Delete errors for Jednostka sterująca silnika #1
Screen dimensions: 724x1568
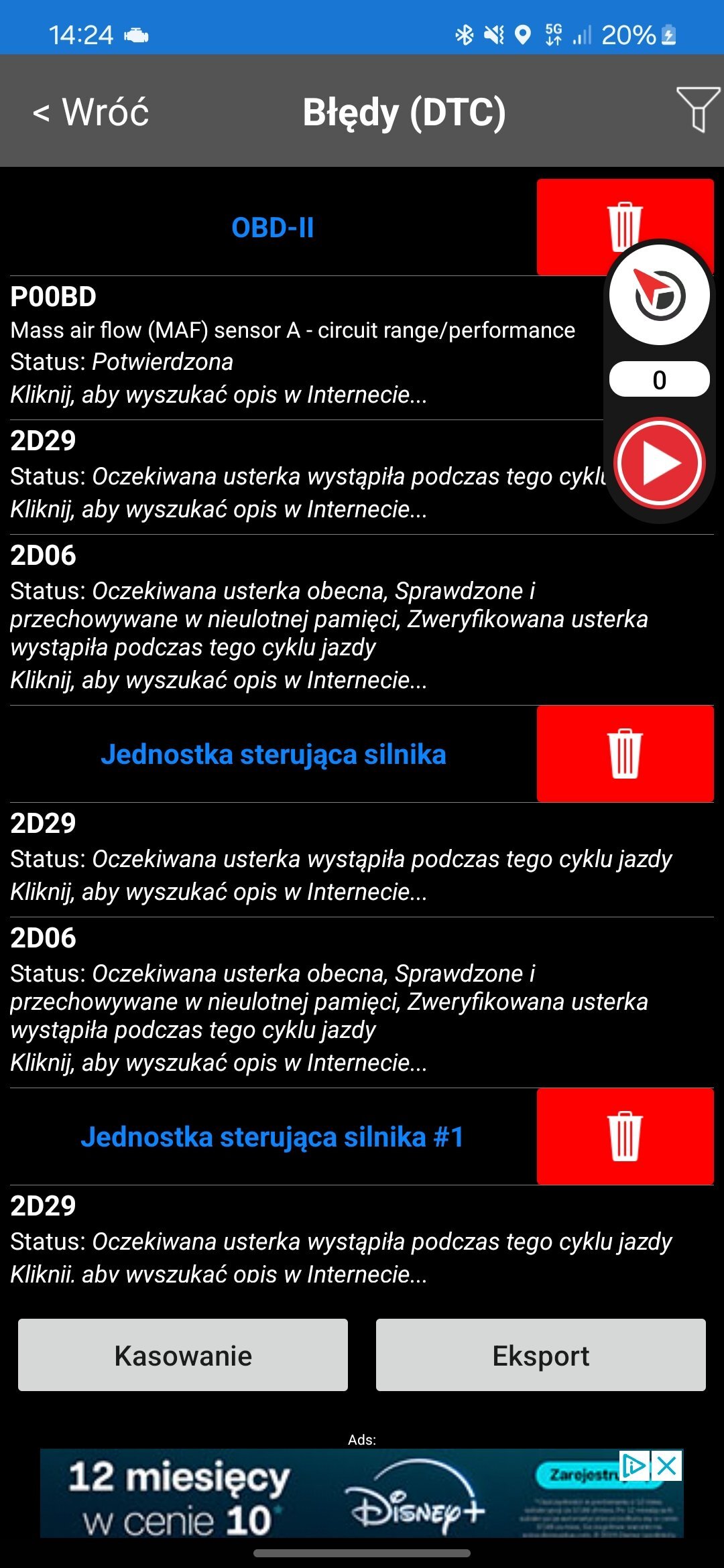click(625, 1136)
